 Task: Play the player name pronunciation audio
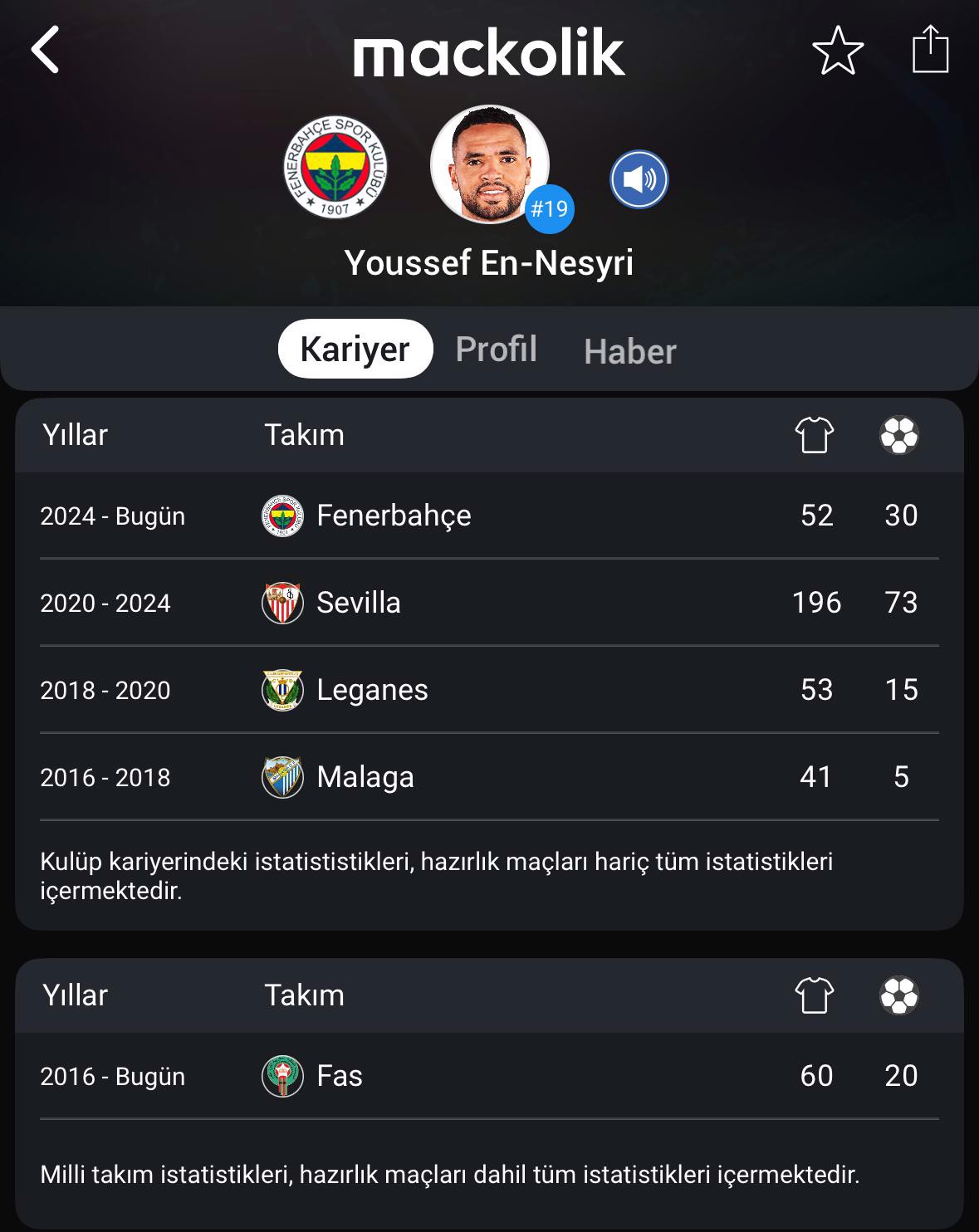639,179
